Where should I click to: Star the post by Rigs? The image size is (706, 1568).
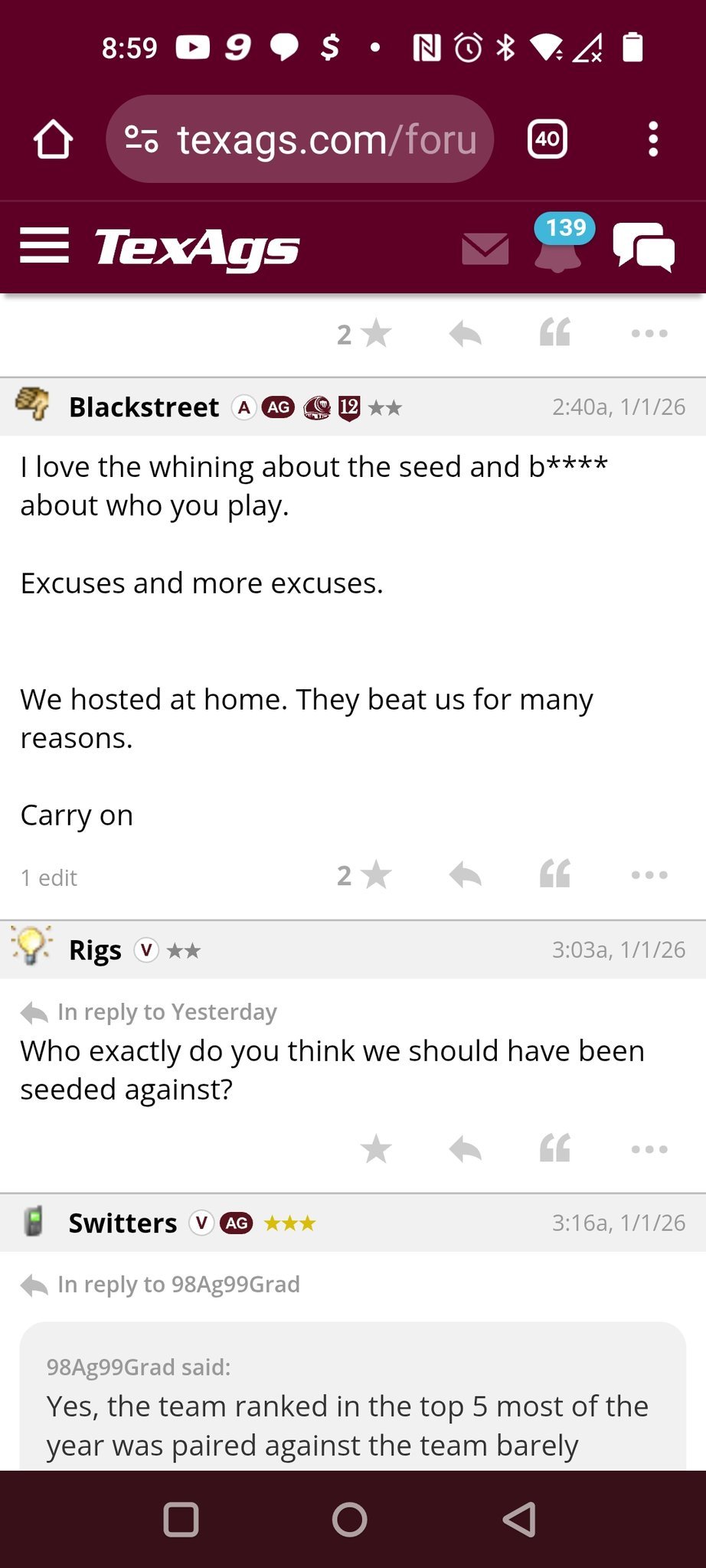coord(375,1149)
